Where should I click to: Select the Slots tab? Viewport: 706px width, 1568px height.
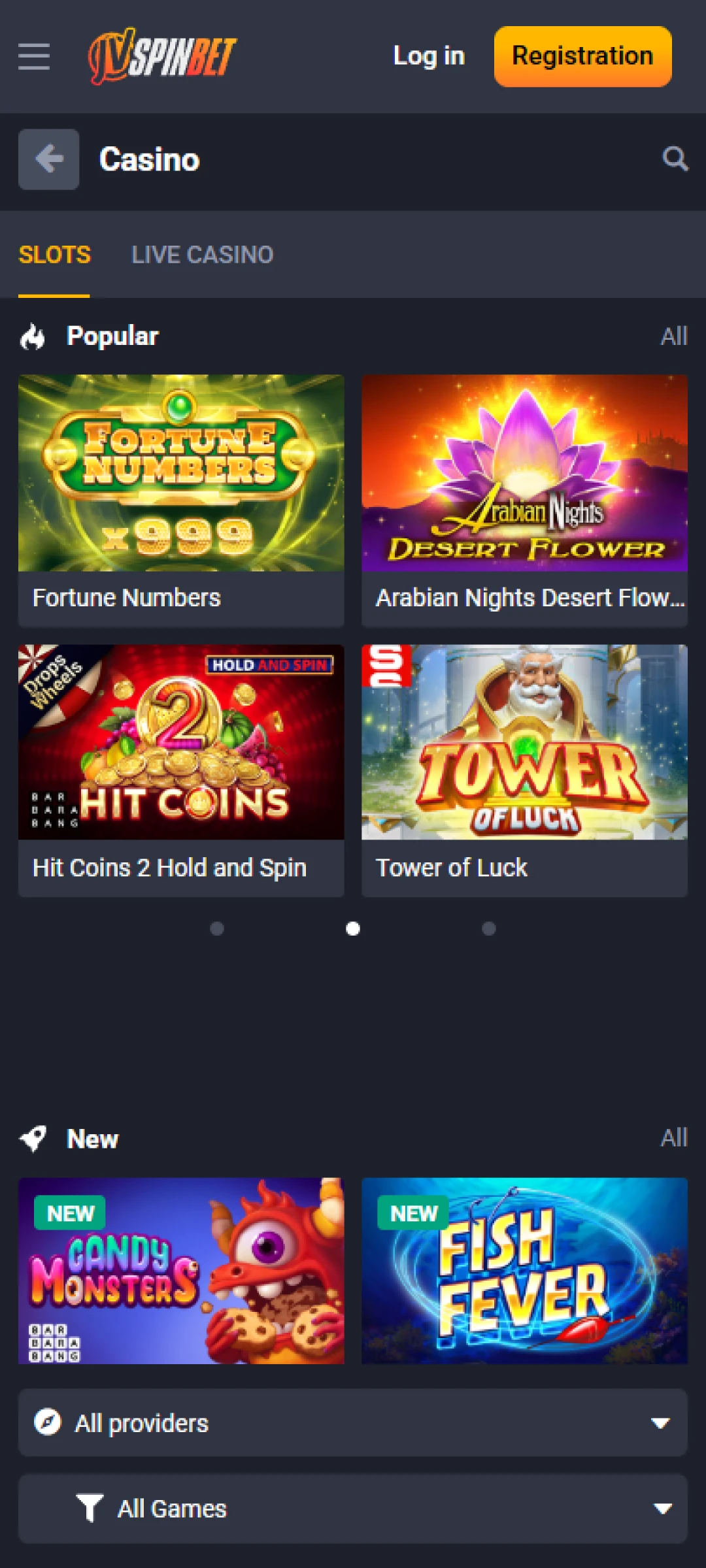pyautogui.click(x=54, y=255)
